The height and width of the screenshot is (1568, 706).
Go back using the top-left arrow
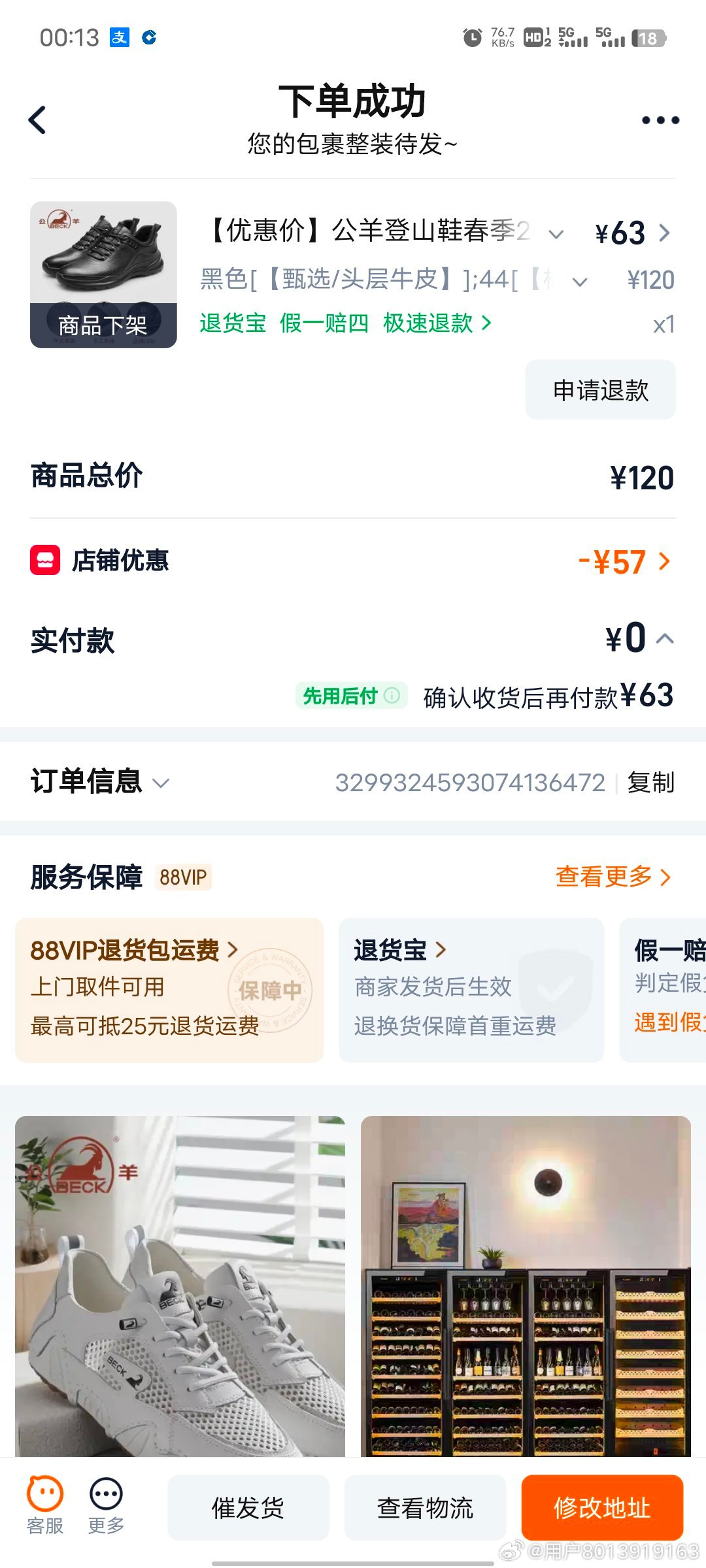point(38,120)
